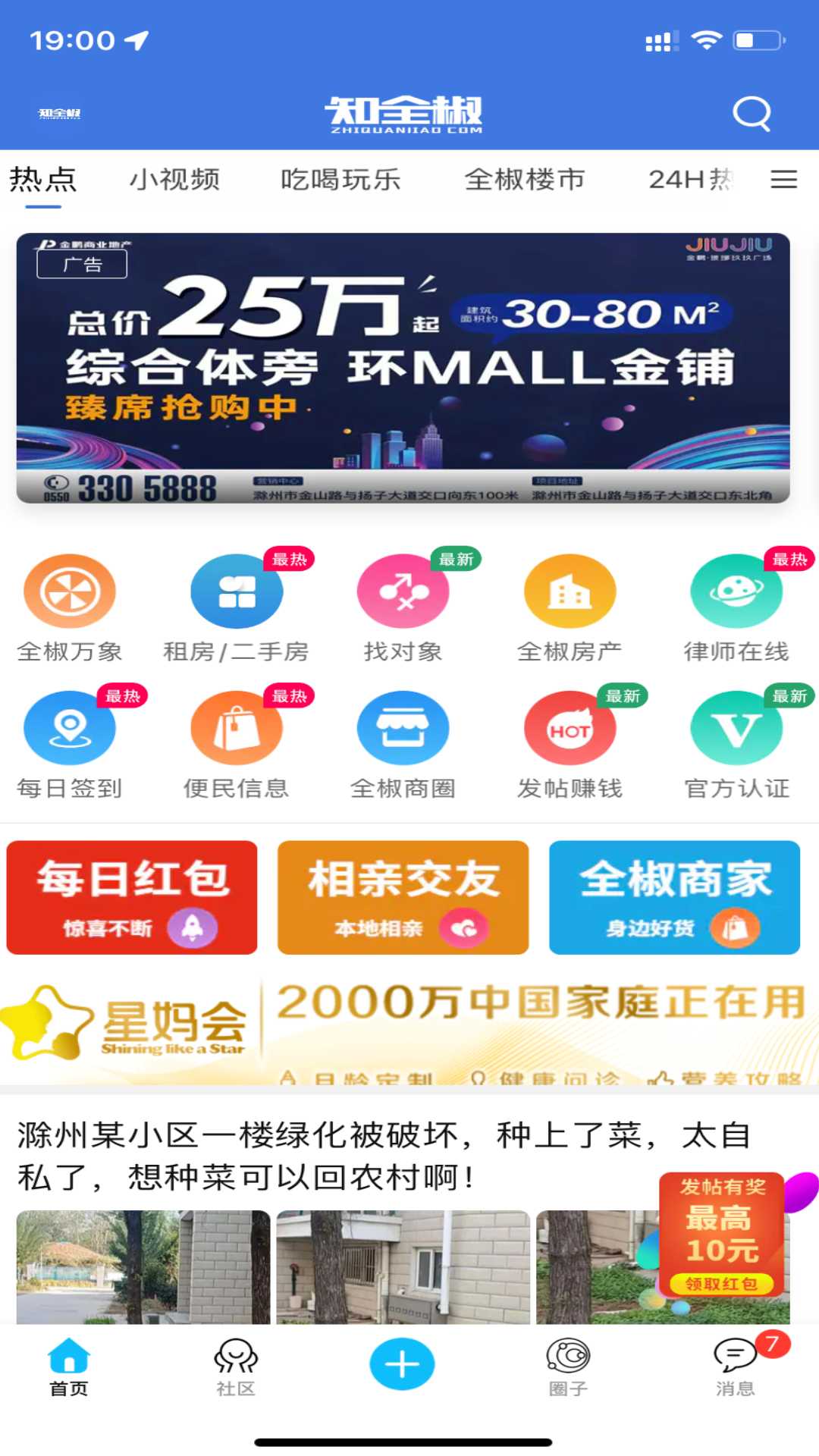Switch to the 小视频 tab
819x1456 pixels.
pyautogui.click(x=175, y=179)
